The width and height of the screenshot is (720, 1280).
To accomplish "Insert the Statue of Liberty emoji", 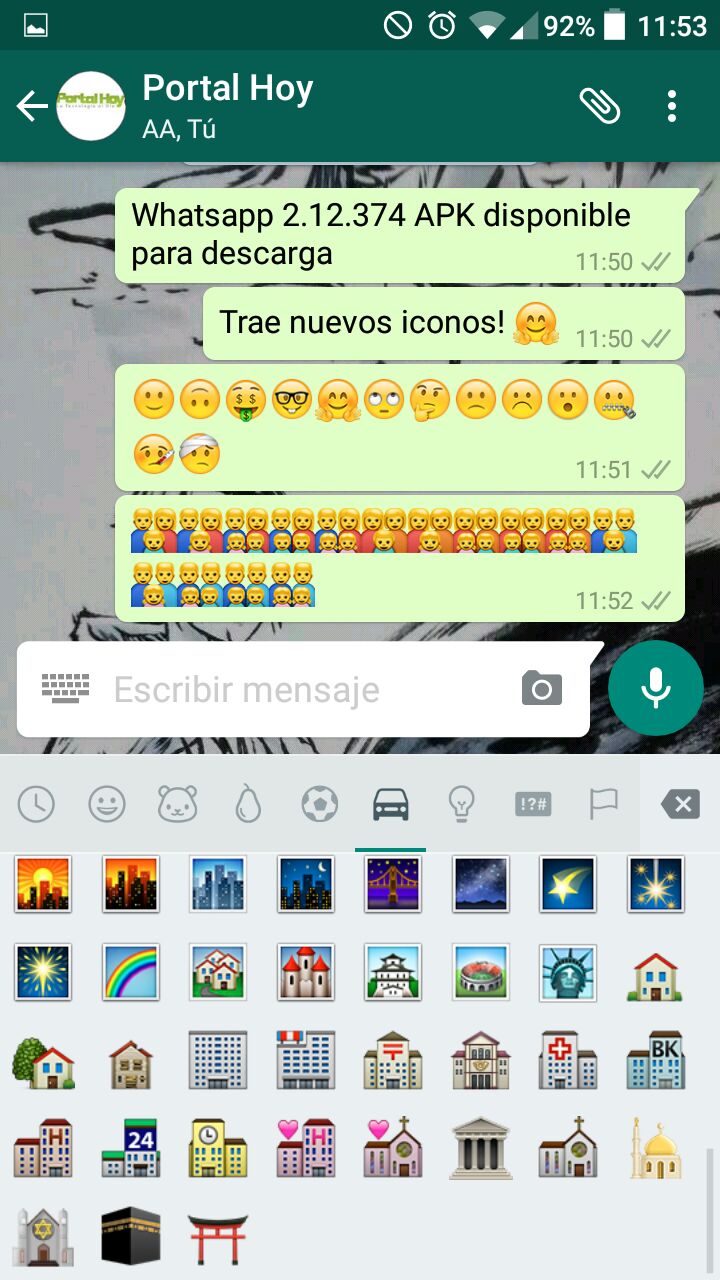I will click(x=568, y=972).
